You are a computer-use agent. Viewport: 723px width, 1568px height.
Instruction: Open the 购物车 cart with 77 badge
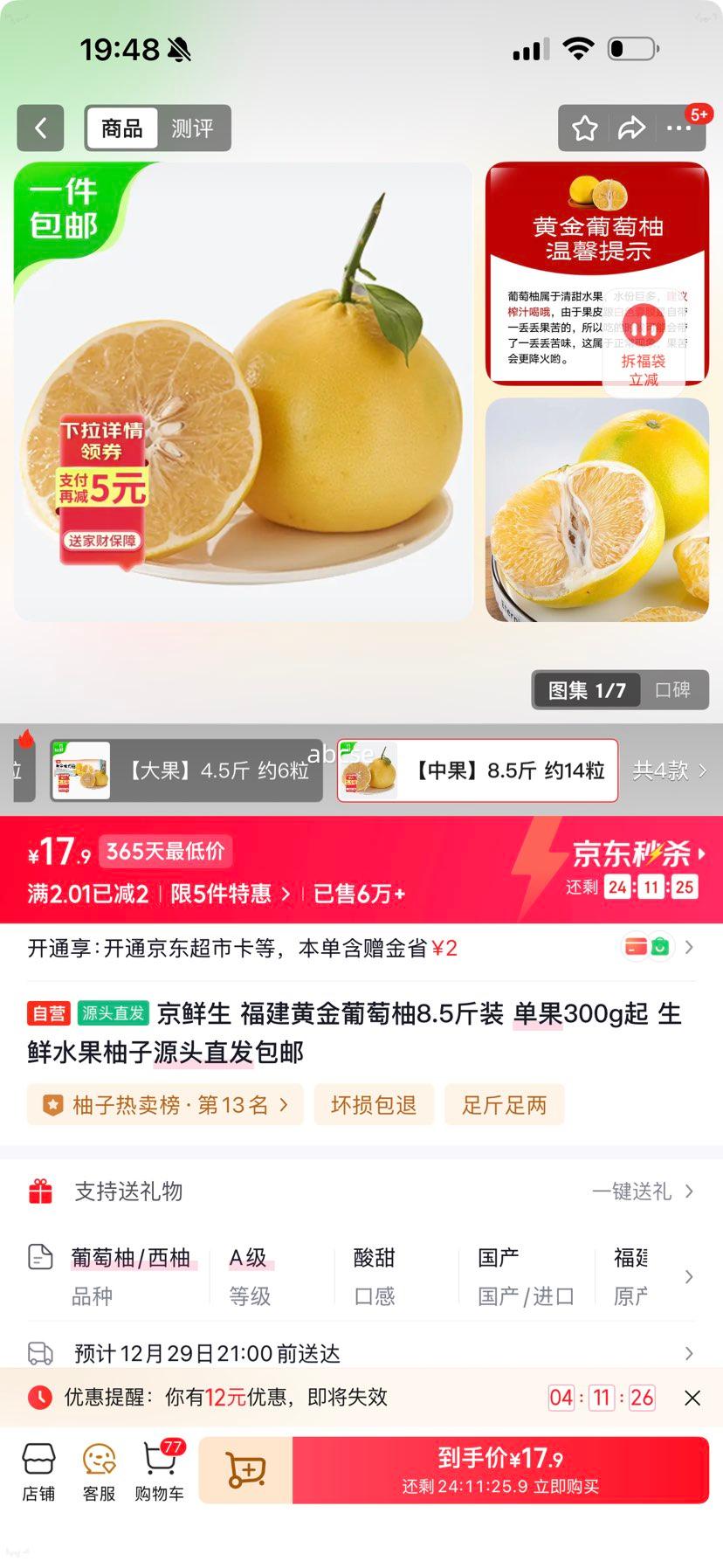point(160,1470)
